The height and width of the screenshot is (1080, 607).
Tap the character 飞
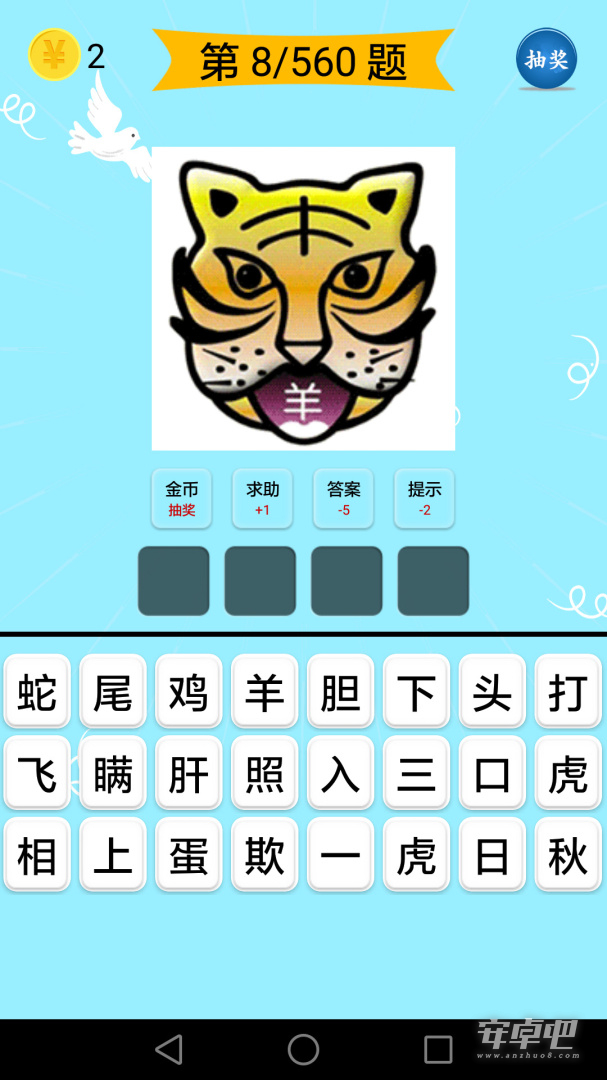tap(37, 773)
